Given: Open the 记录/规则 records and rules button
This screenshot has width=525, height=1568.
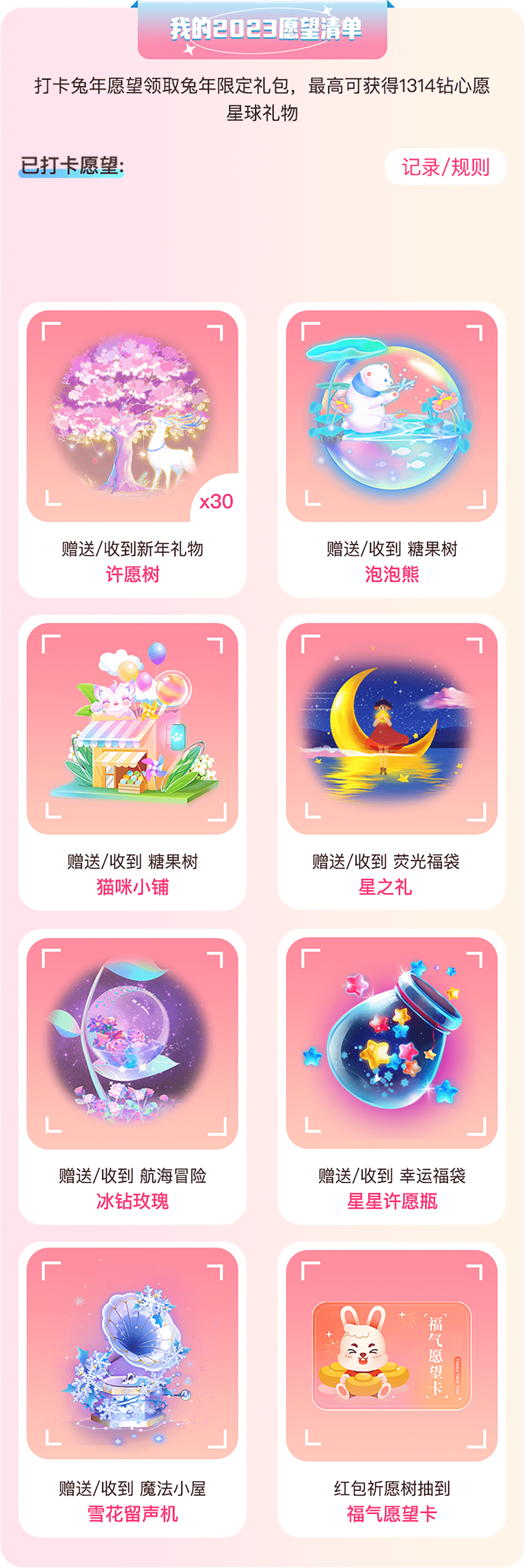Looking at the screenshot, I should click(445, 167).
